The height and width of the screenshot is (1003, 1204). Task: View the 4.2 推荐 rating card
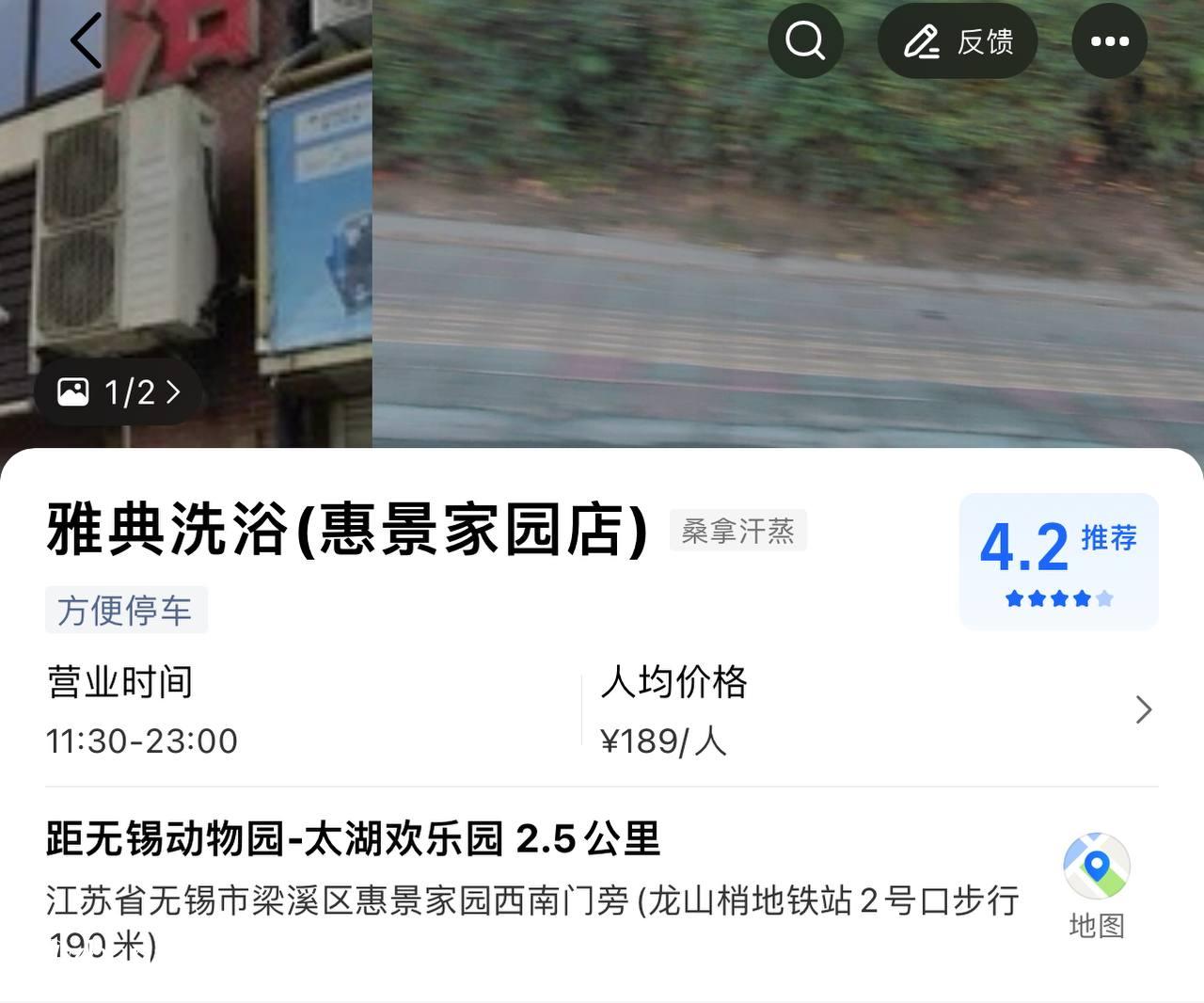click(1058, 562)
